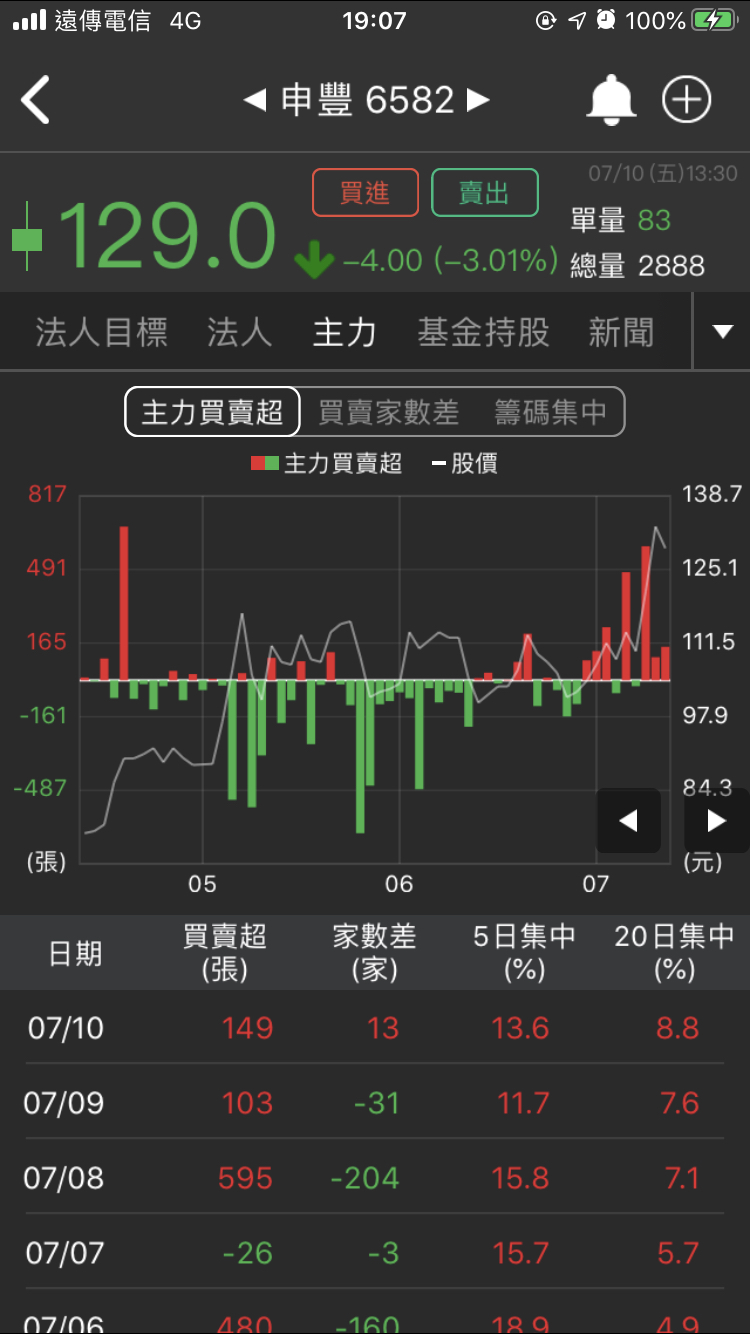Go back using the top-left arrow
The image size is (750, 1334).
coord(36,100)
